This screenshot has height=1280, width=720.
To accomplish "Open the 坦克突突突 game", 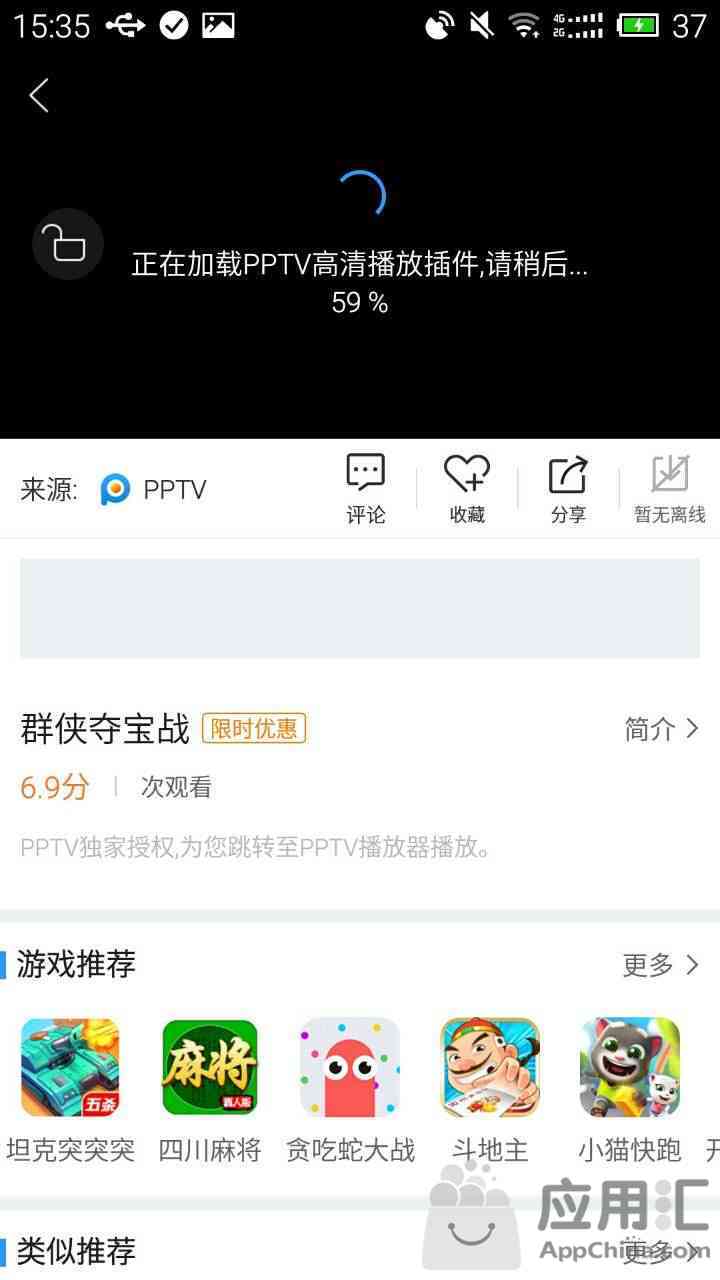I will (x=70, y=1090).
